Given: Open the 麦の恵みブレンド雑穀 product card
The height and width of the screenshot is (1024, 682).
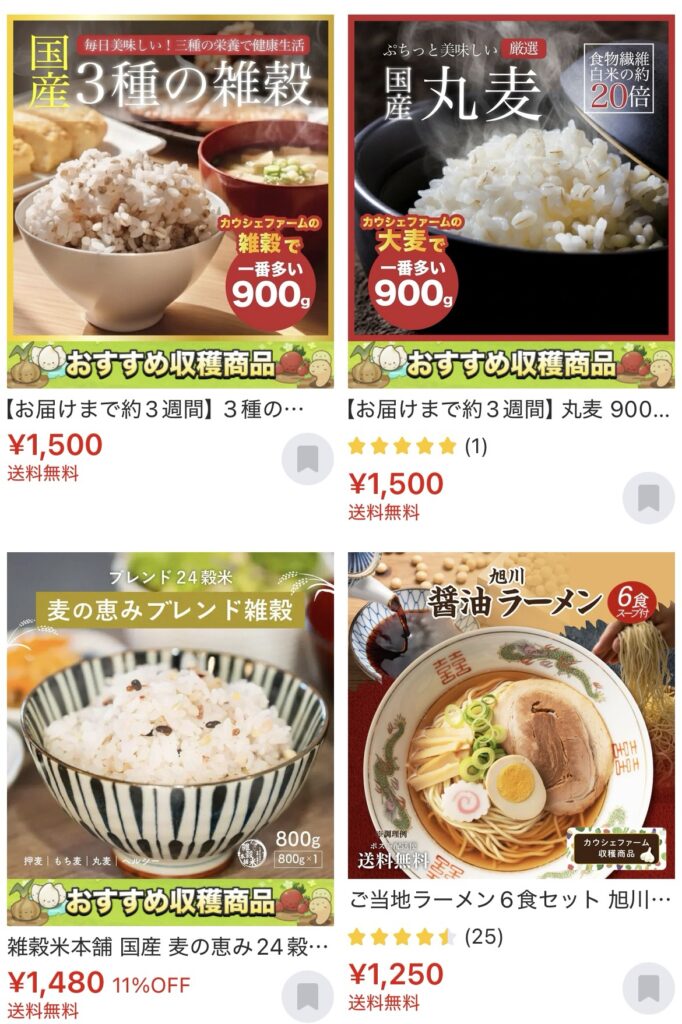Looking at the screenshot, I should click(170, 740).
